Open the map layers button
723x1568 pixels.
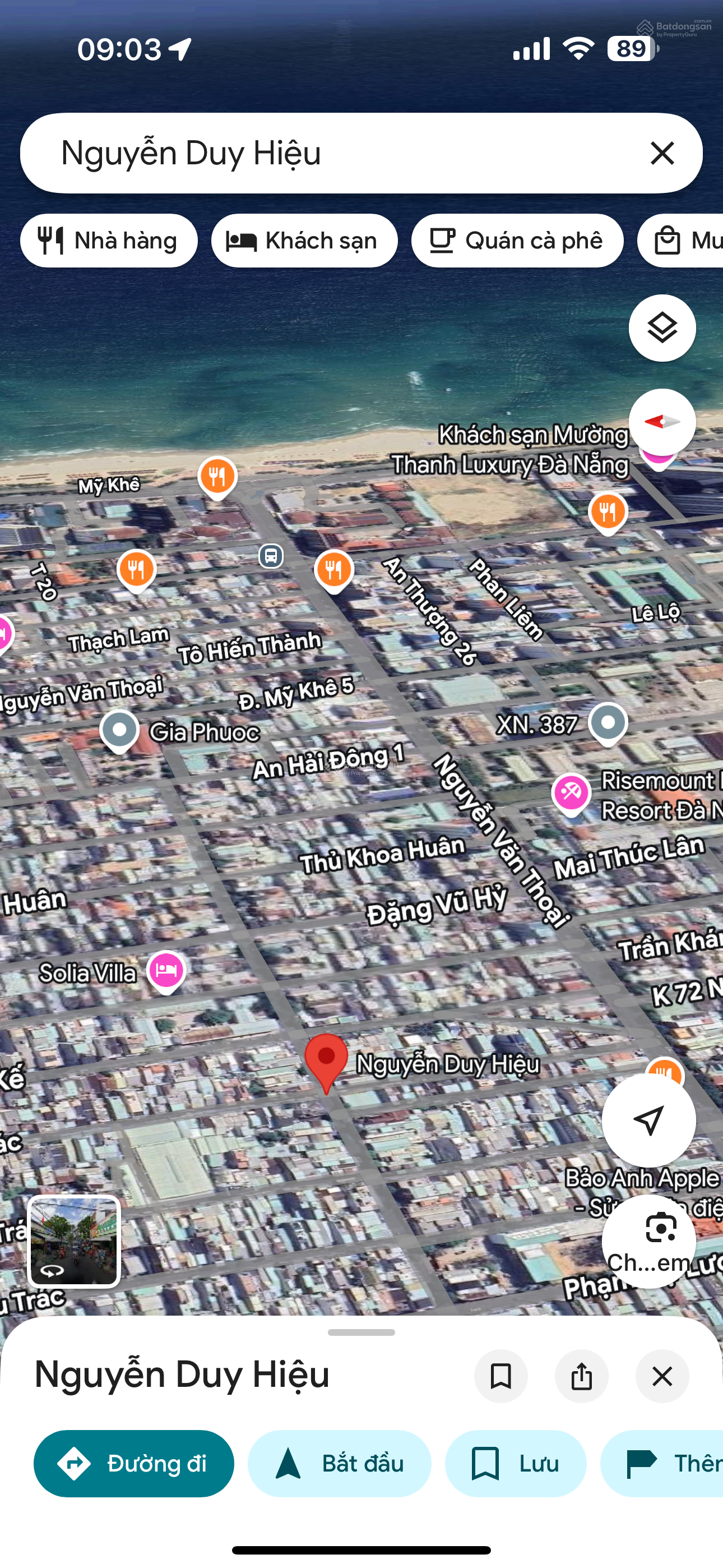662,328
